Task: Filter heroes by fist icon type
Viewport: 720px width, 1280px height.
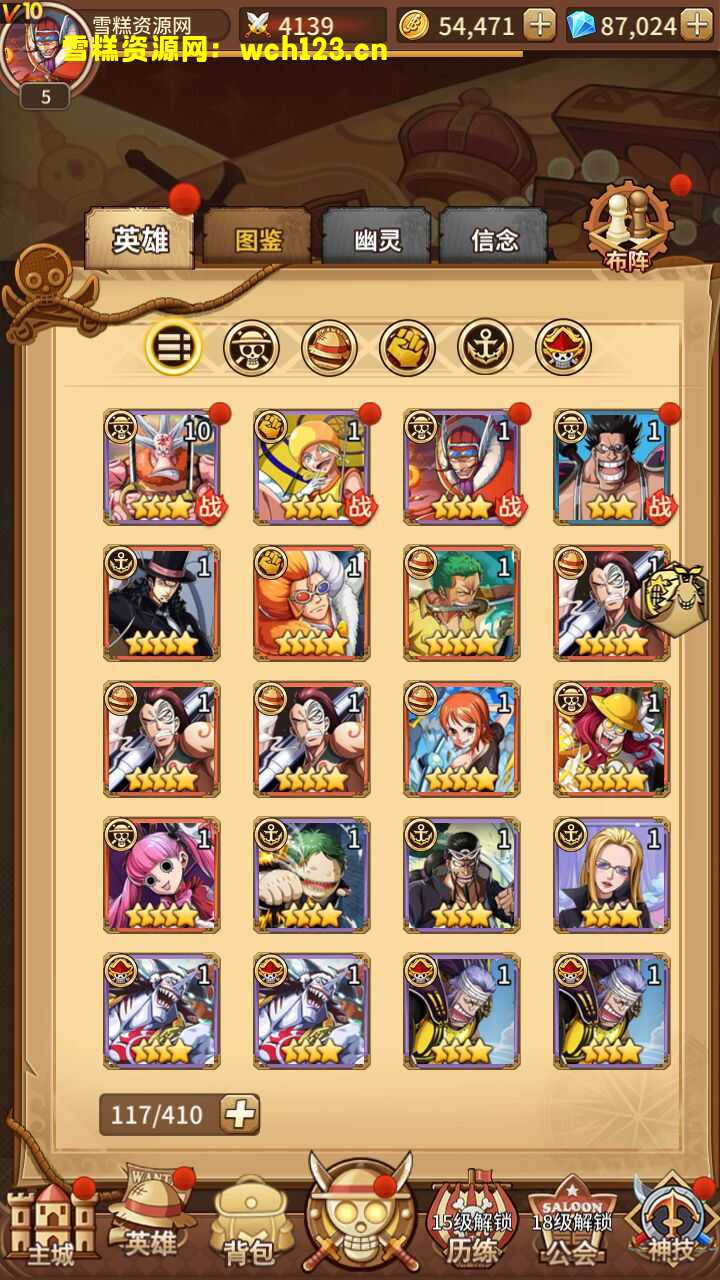Action: (407, 348)
